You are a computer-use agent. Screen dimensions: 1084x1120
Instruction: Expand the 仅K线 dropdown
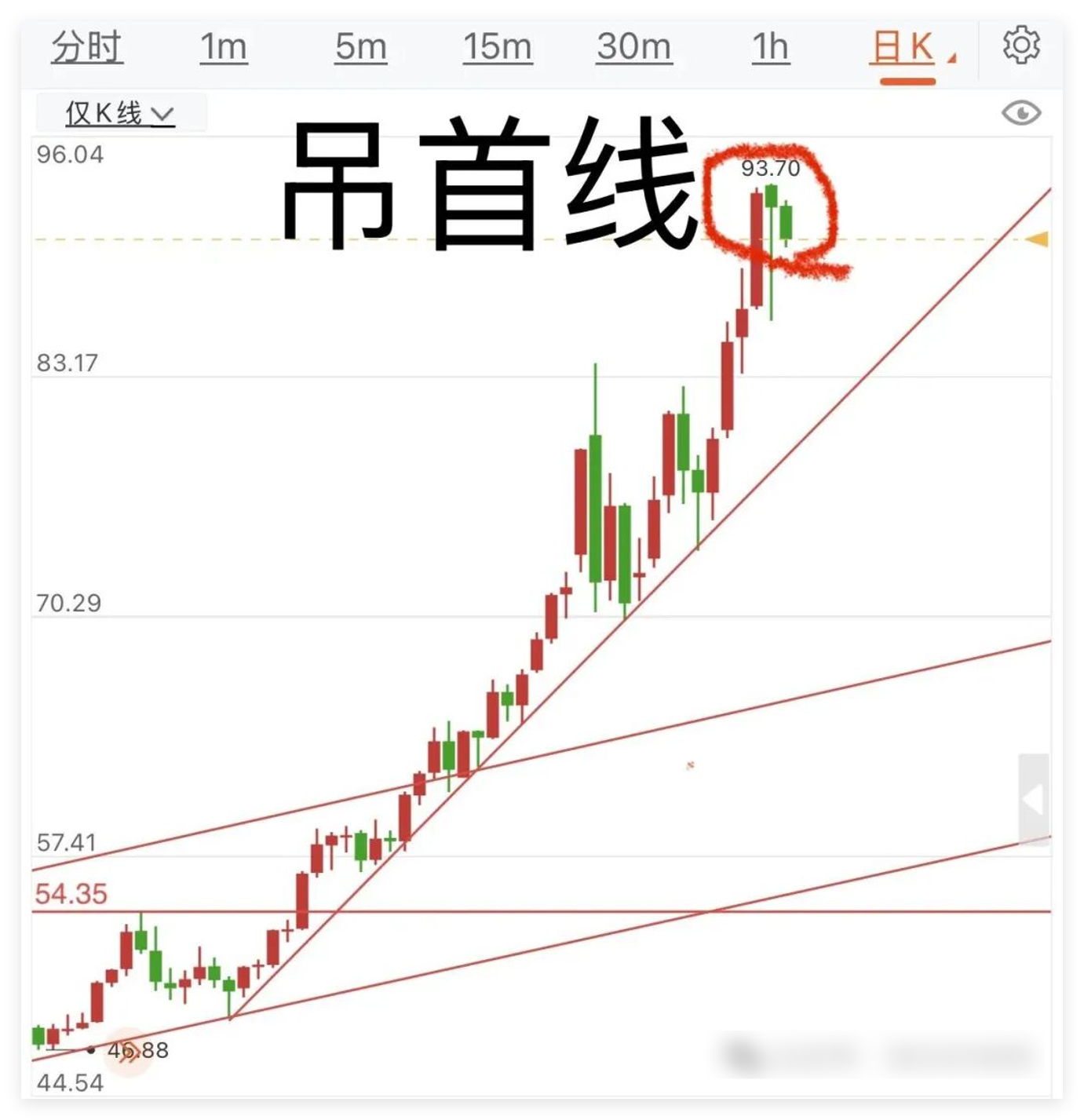[120, 114]
